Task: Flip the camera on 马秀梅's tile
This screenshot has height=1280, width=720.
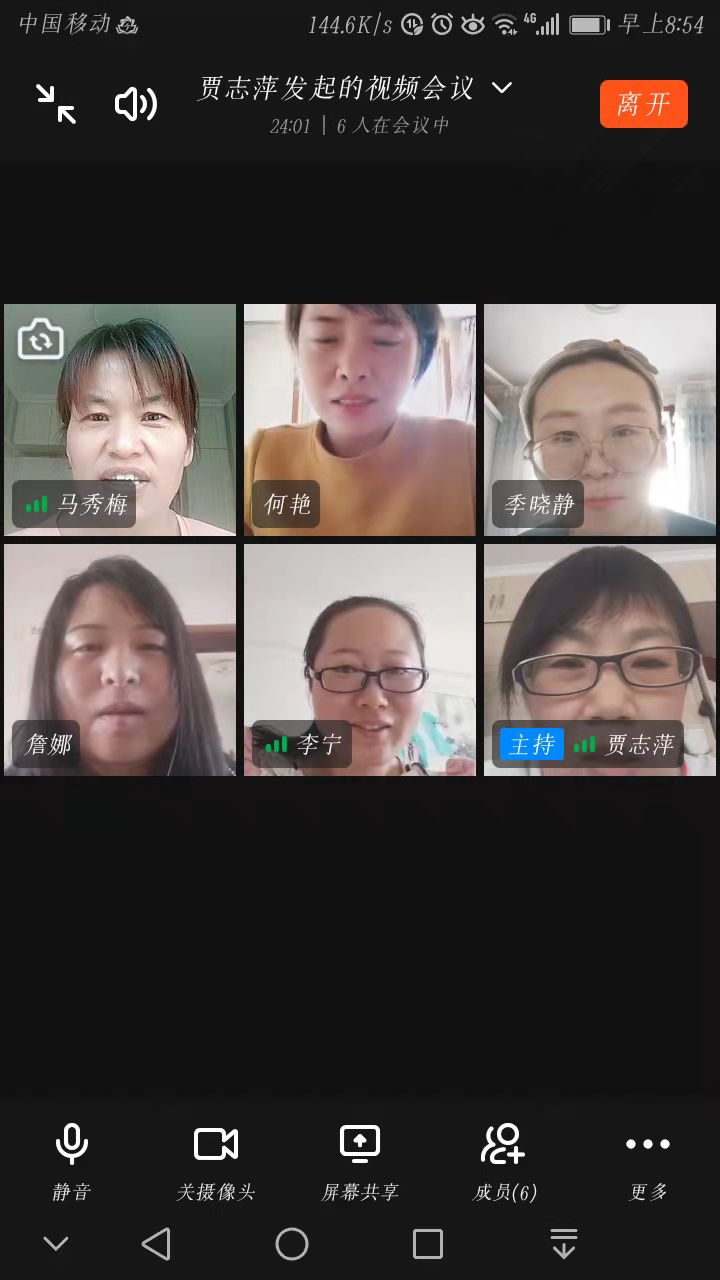Action: 41,340
